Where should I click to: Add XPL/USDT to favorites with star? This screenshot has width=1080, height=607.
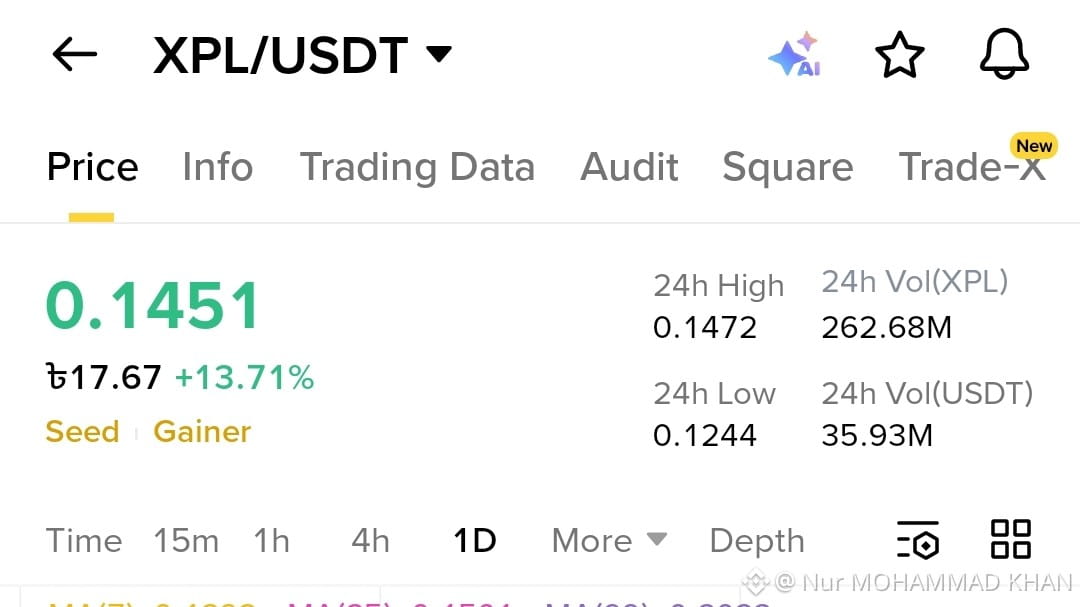900,54
